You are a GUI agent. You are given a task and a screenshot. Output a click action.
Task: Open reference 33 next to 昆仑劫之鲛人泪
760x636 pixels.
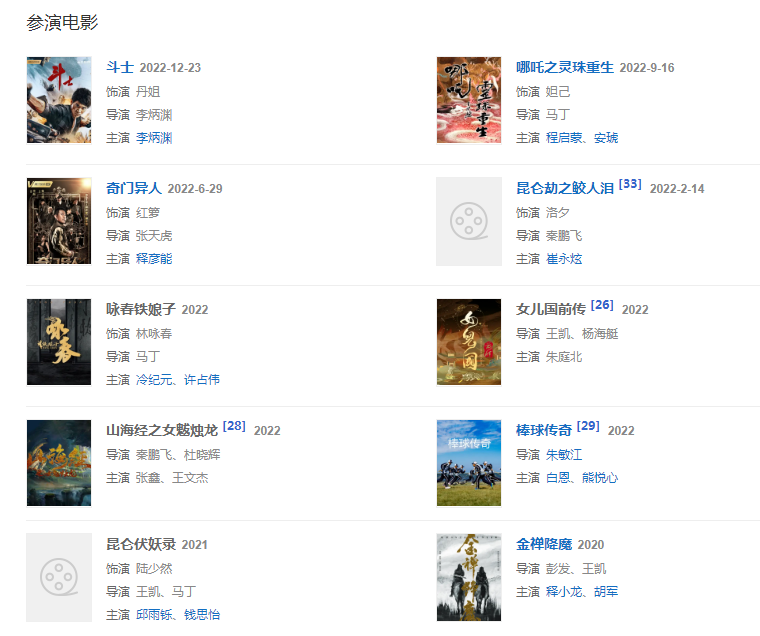[630, 184]
